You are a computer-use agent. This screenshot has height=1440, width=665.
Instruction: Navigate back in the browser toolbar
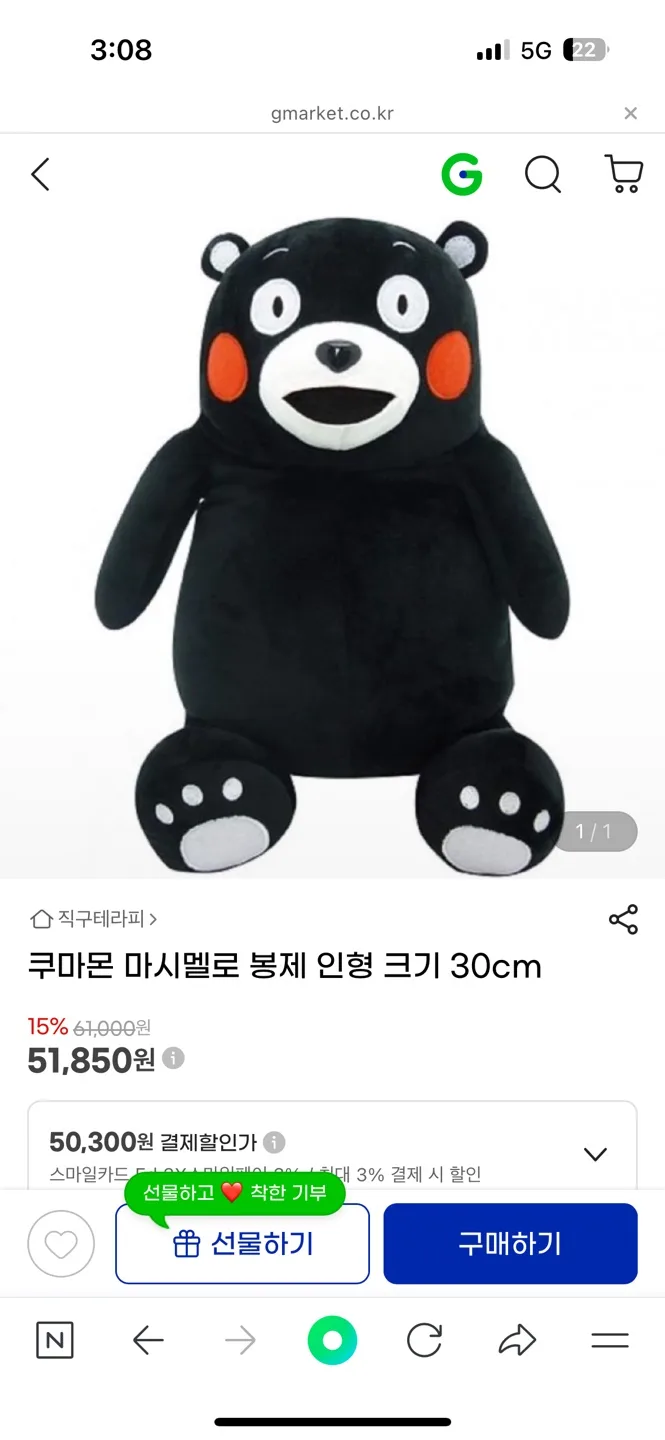coord(148,1341)
